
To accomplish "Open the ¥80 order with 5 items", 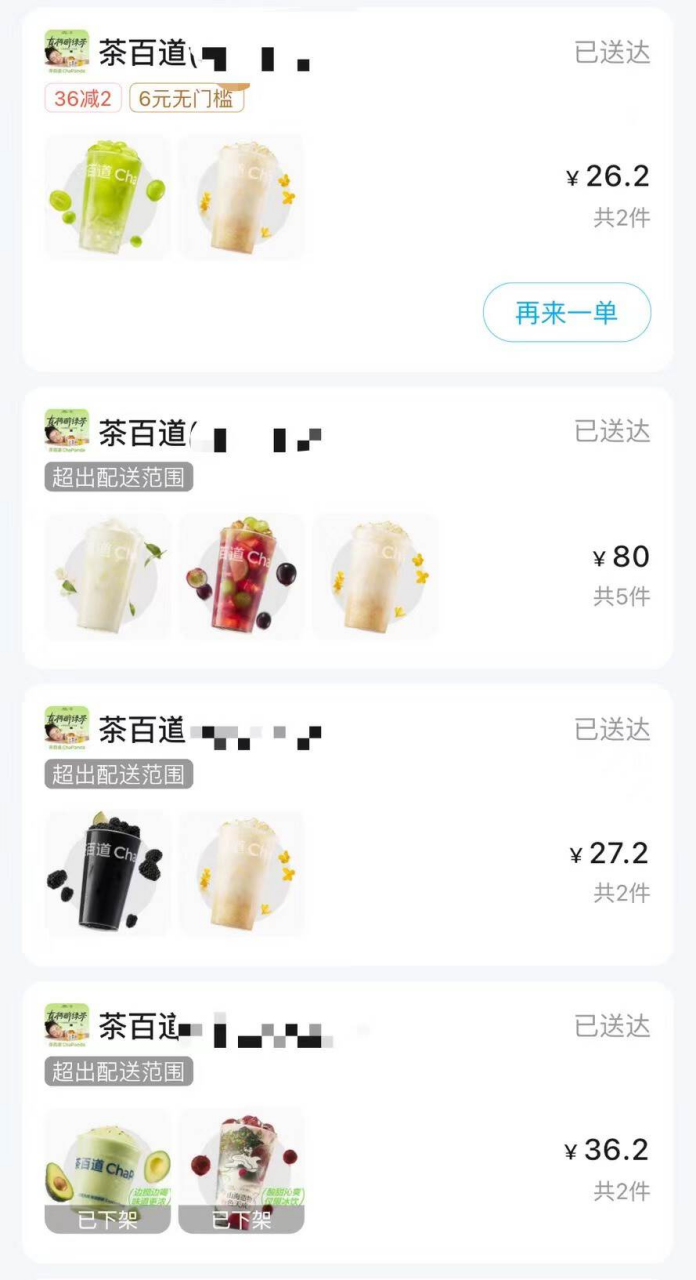I will [x=619, y=557].
